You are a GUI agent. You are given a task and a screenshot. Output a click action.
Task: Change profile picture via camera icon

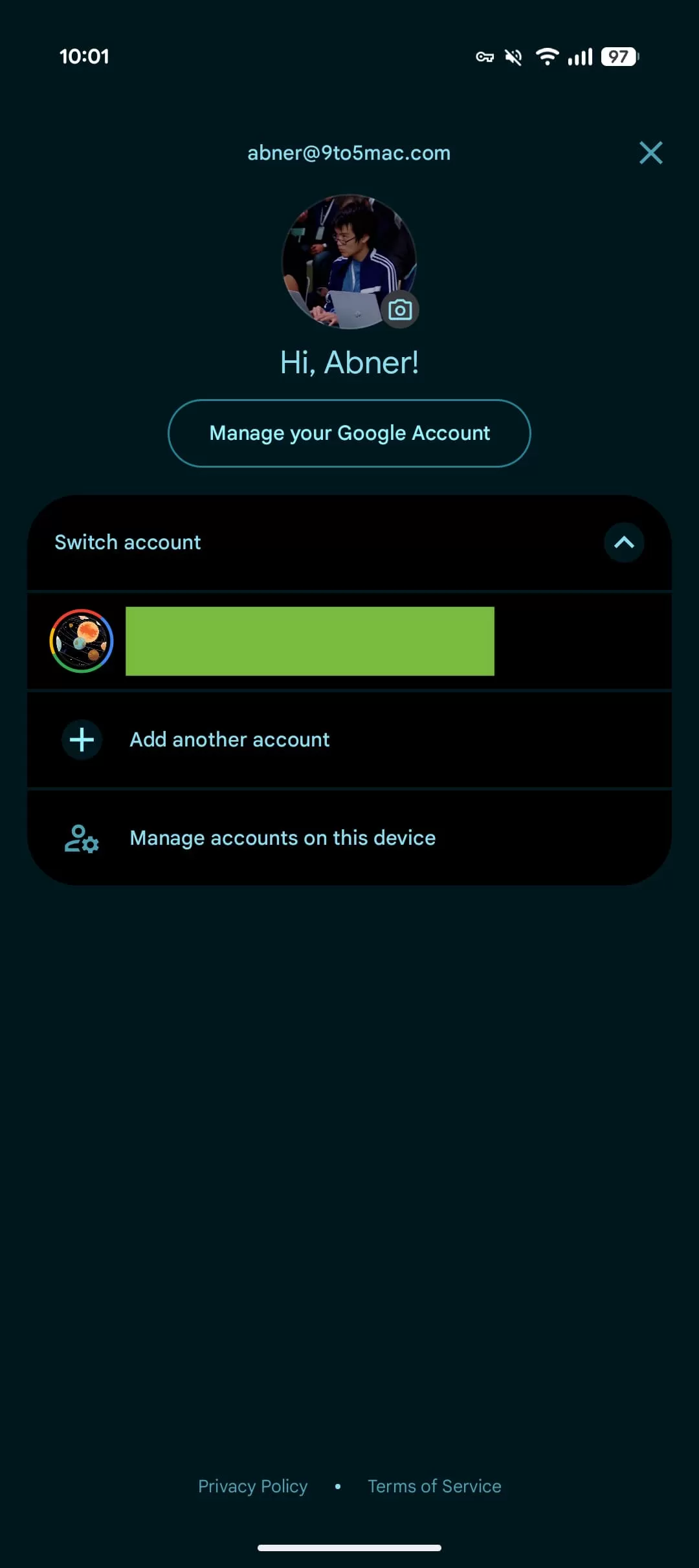(x=400, y=310)
